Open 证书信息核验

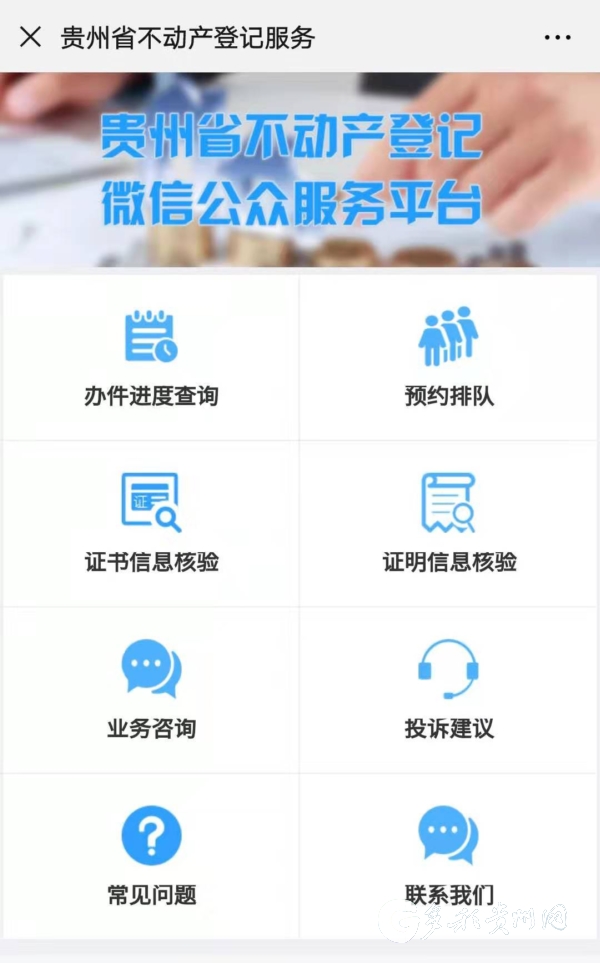pos(151,524)
